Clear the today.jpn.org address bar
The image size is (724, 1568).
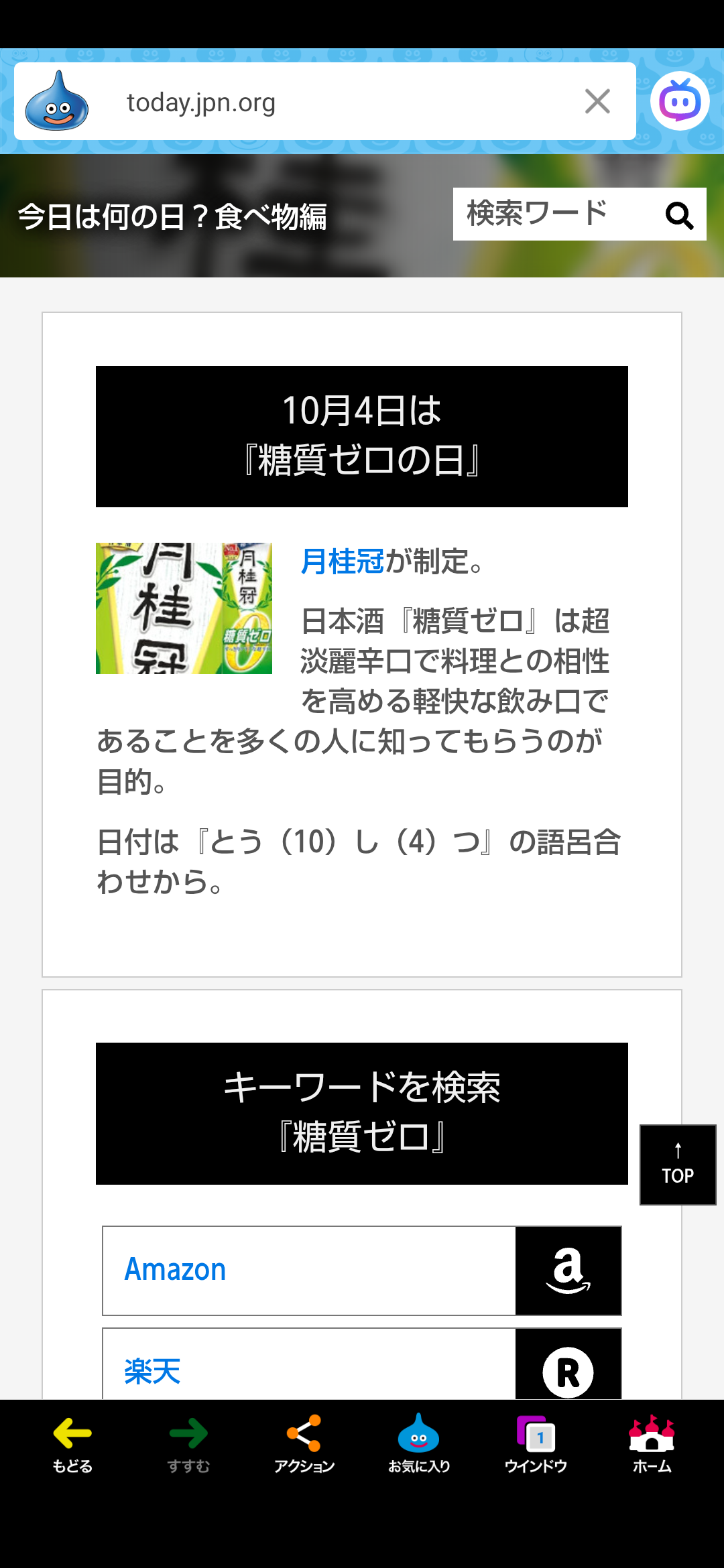point(597,102)
